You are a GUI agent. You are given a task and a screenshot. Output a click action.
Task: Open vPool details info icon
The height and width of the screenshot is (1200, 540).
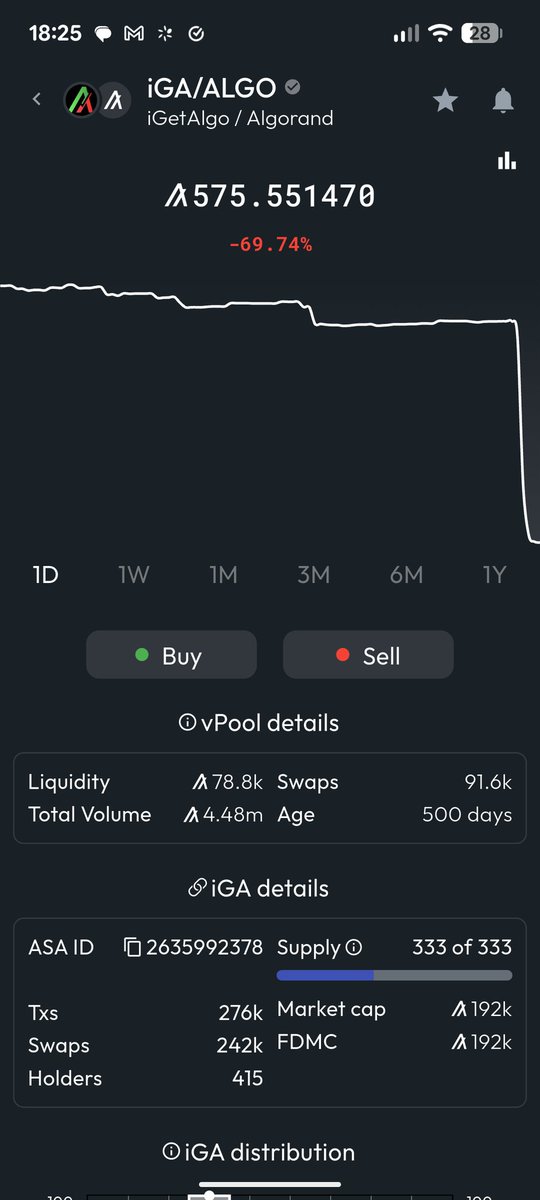tap(187, 723)
